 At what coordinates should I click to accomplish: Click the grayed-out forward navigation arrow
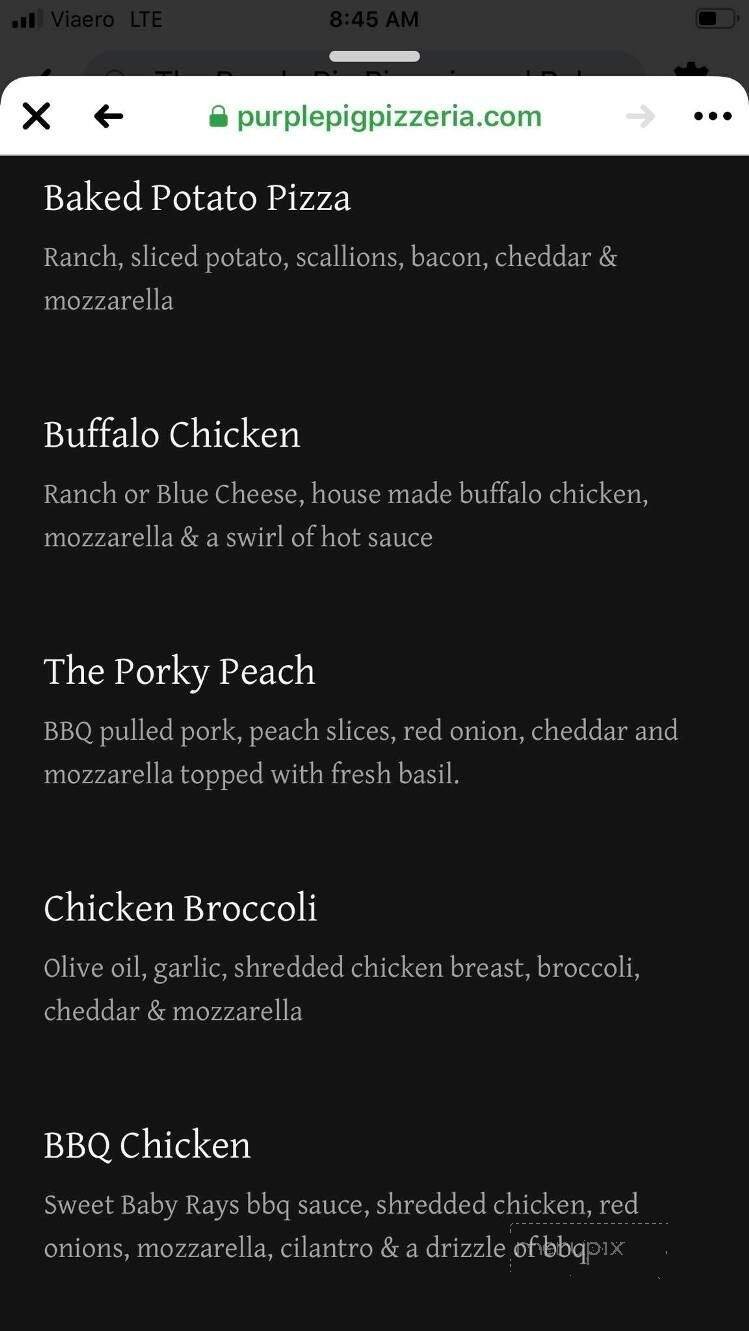point(641,116)
